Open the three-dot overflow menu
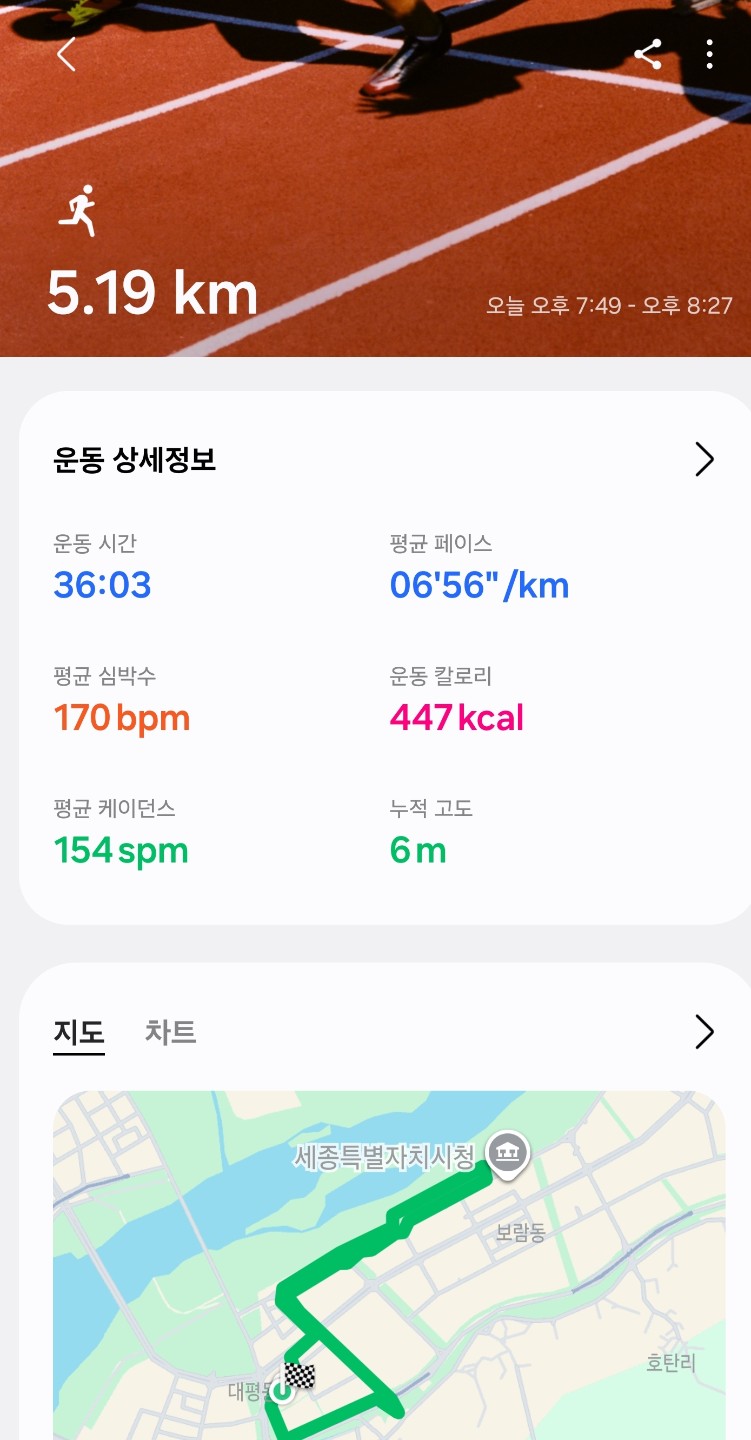Viewport: 751px width, 1440px height. click(709, 54)
